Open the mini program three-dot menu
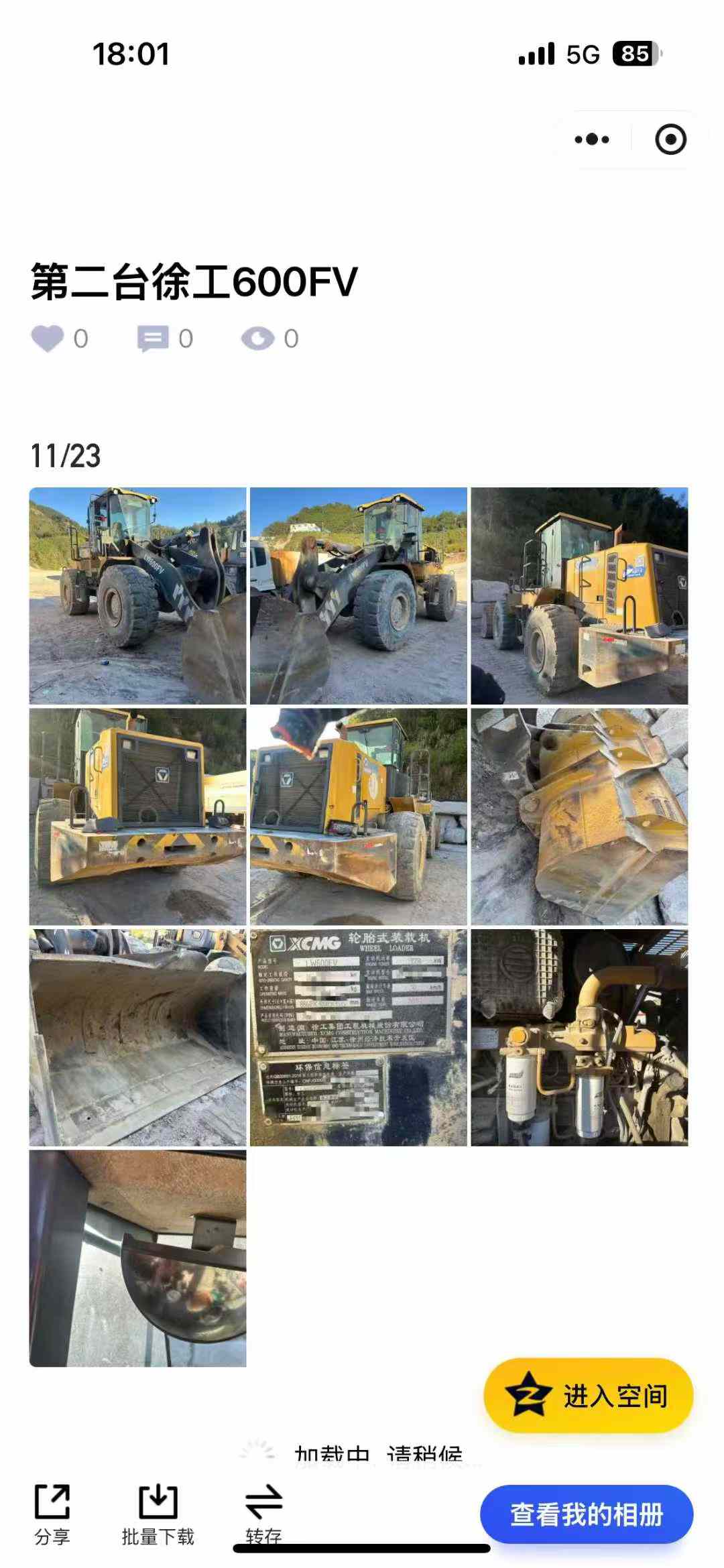The height and width of the screenshot is (1568, 724). tap(592, 139)
